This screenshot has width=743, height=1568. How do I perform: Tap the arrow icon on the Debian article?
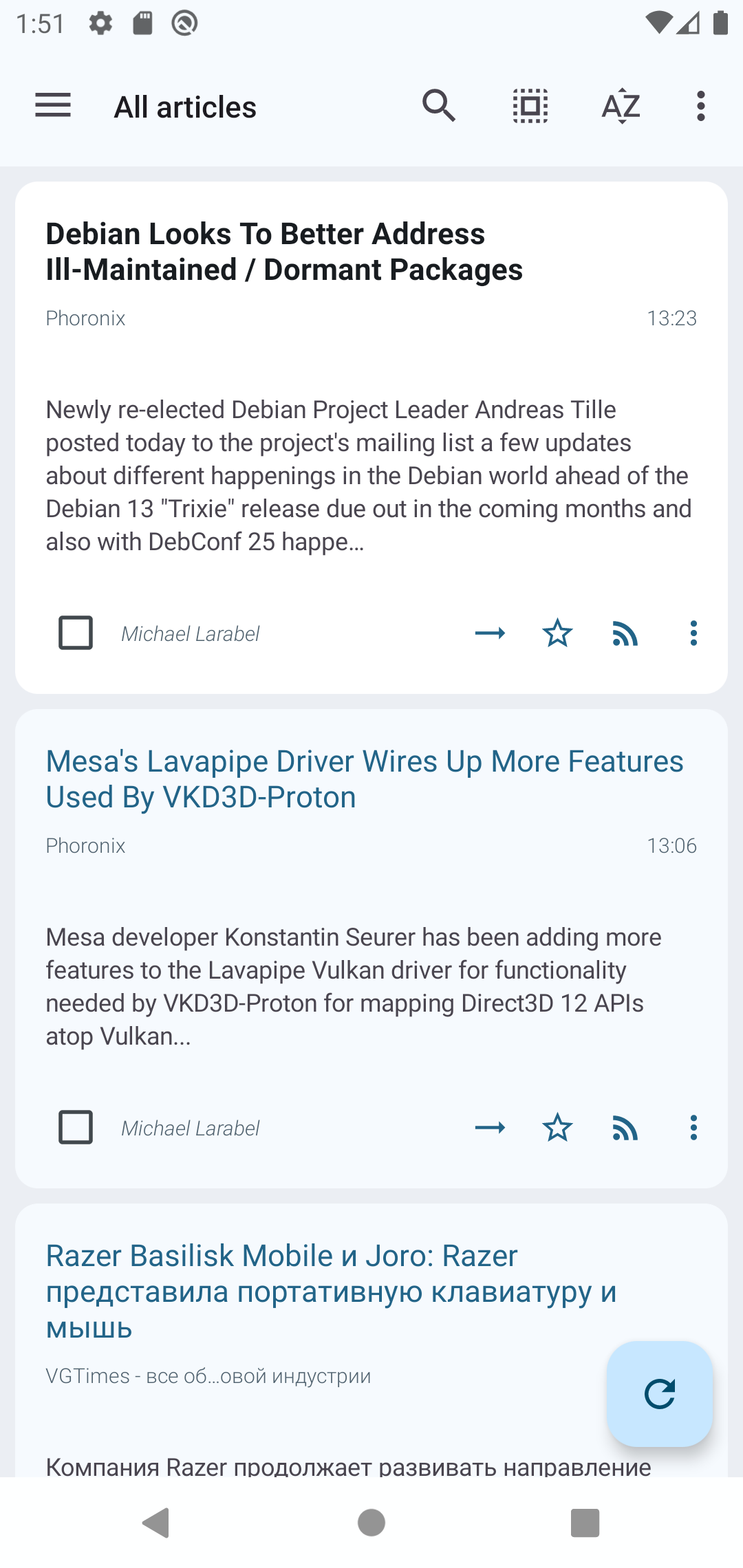point(490,633)
